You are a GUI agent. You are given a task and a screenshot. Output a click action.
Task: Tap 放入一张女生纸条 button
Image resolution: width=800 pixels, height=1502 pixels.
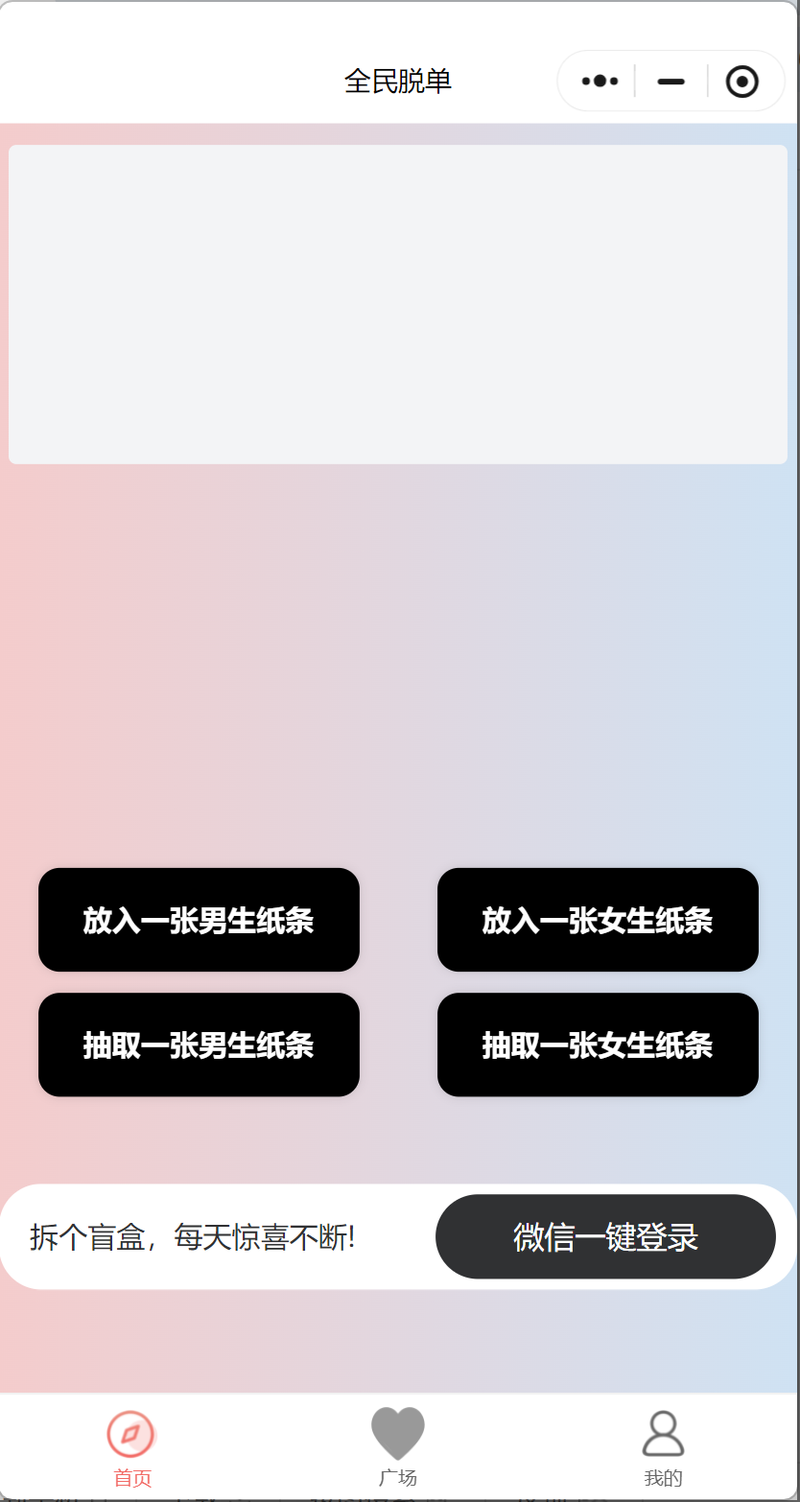(598, 920)
